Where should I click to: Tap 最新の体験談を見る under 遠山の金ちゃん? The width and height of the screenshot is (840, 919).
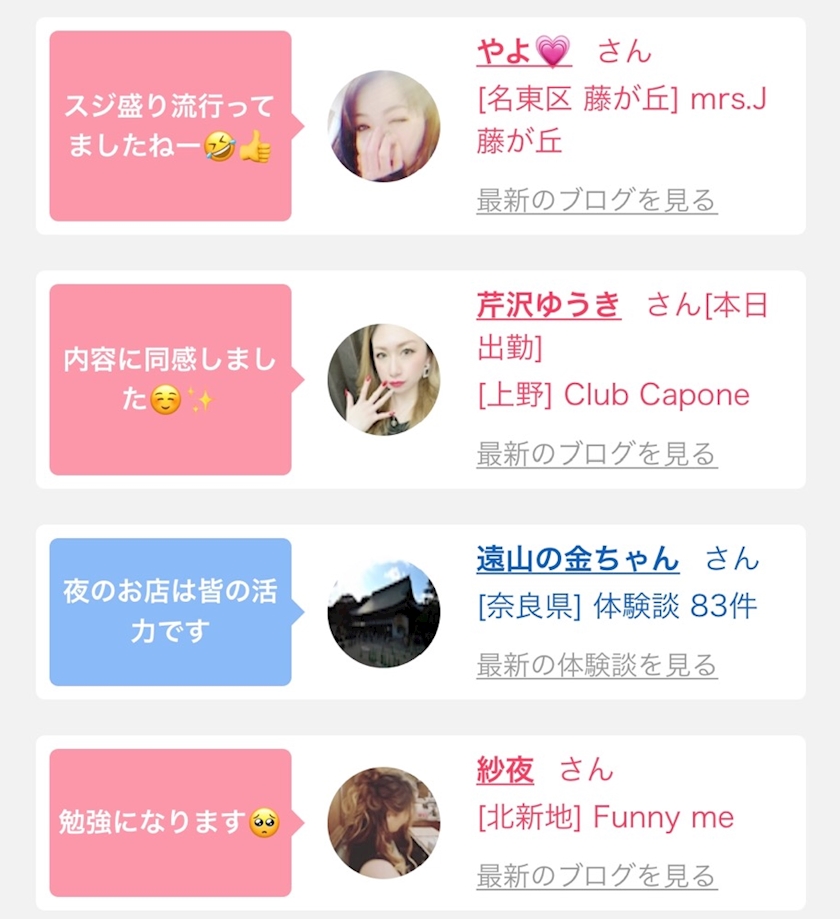point(596,664)
